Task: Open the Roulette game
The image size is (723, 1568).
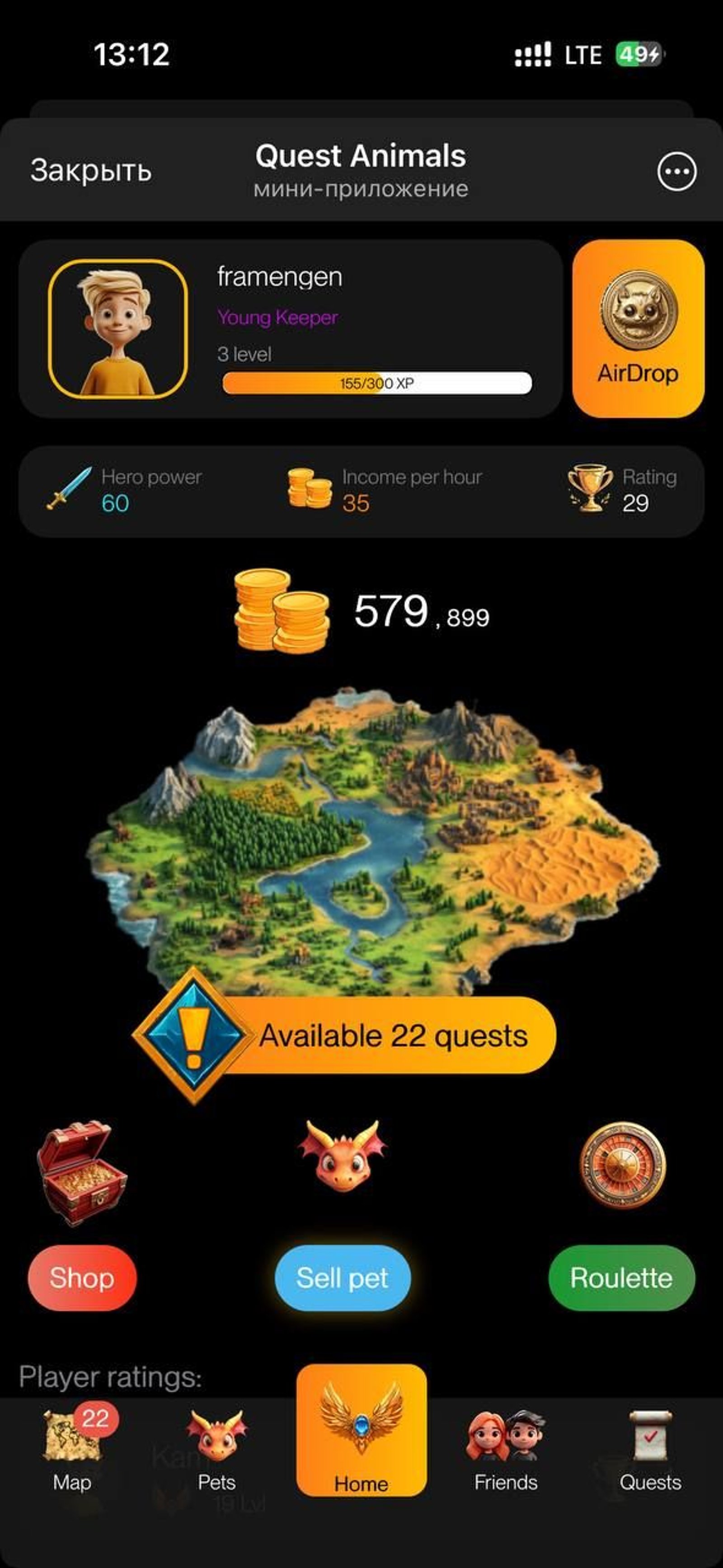Action: (621, 1278)
